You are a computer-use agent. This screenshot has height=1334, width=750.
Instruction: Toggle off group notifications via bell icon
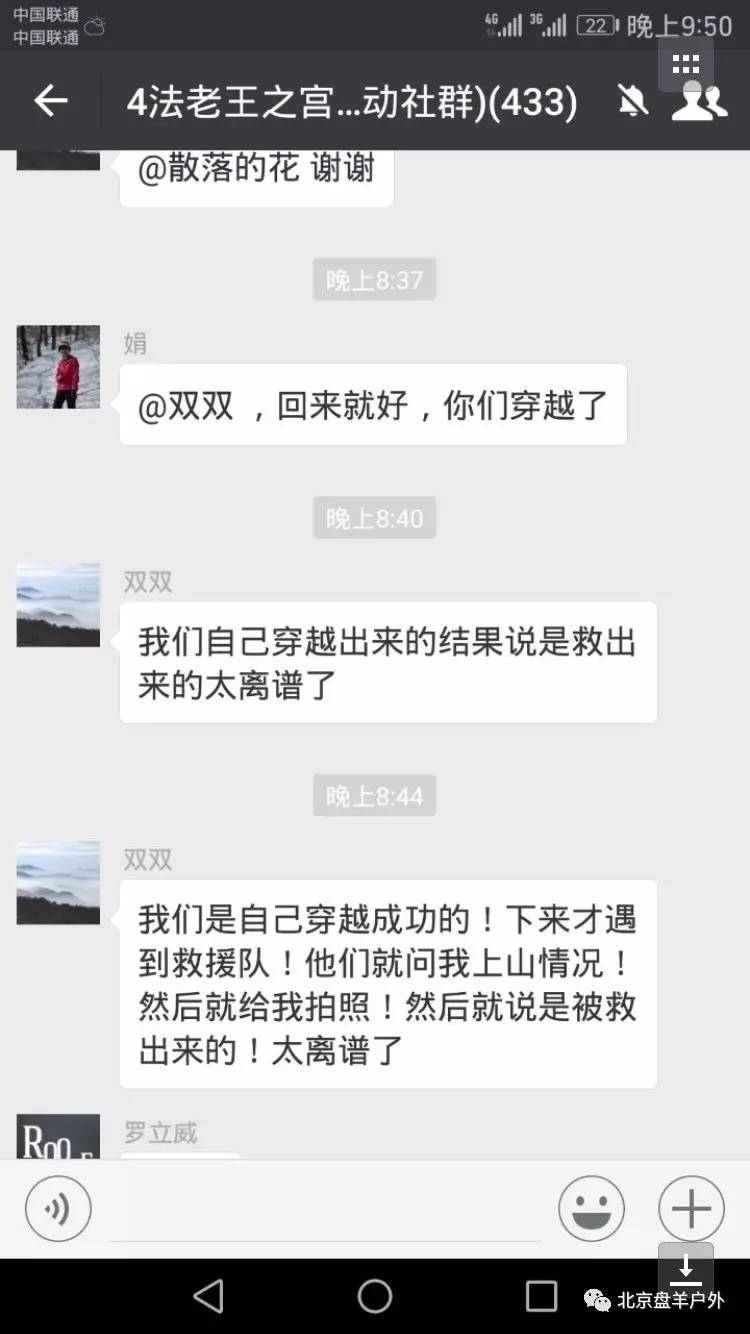(x=632, y=101)
